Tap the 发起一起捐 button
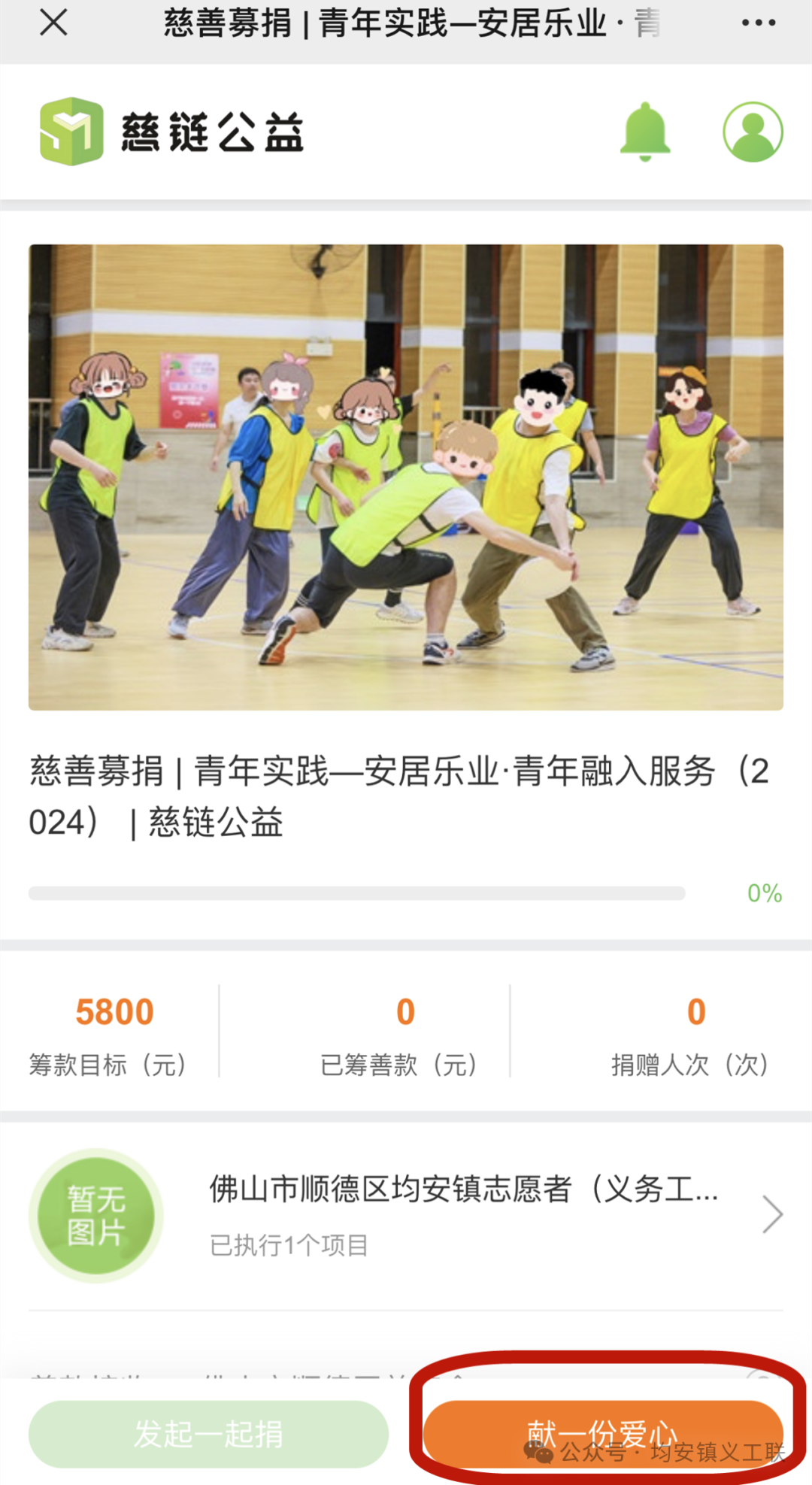This screenshot has width=812, height=1485. pos(208,1433)
